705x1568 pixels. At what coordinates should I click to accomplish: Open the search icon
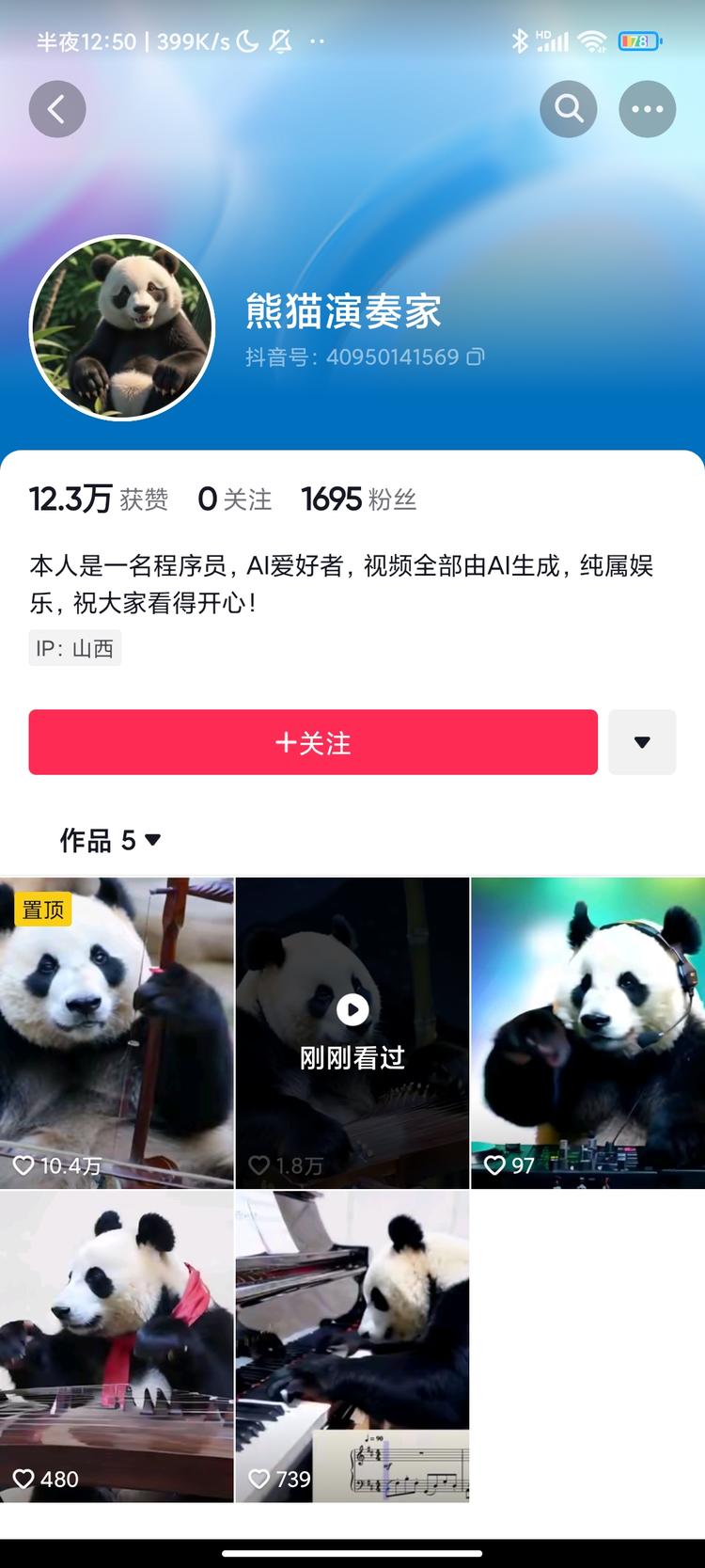point(568,108)
